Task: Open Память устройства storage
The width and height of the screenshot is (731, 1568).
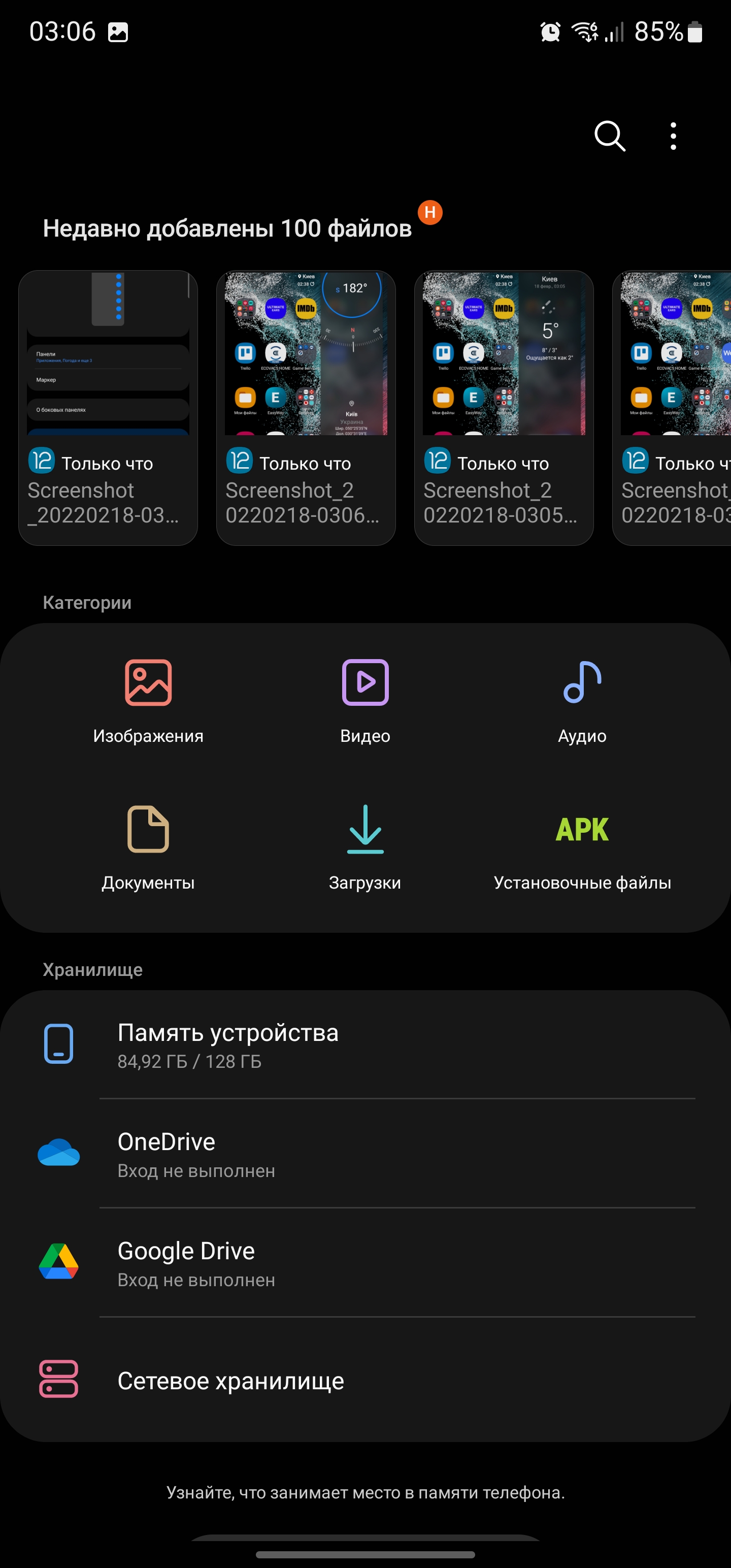Action: pyautogui.click(x=365, y=1044)
